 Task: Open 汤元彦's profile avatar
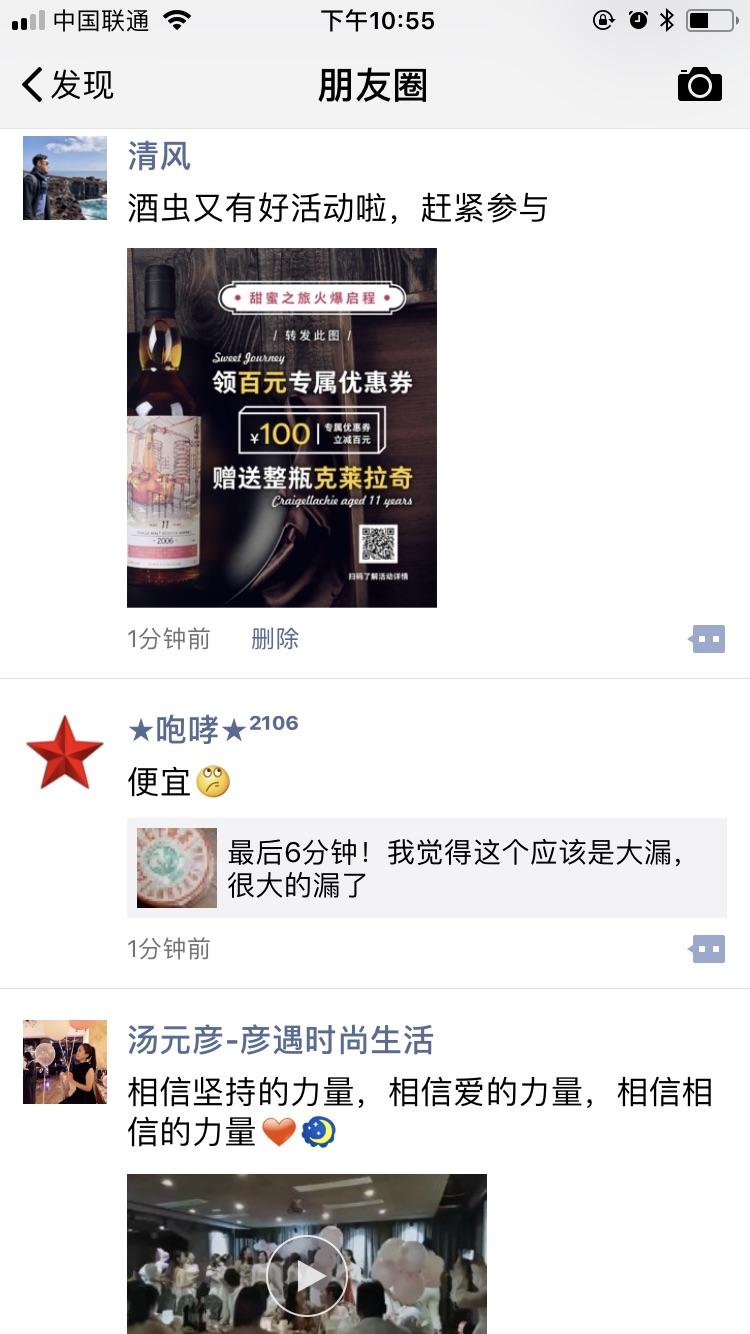tap(64, 1062)
